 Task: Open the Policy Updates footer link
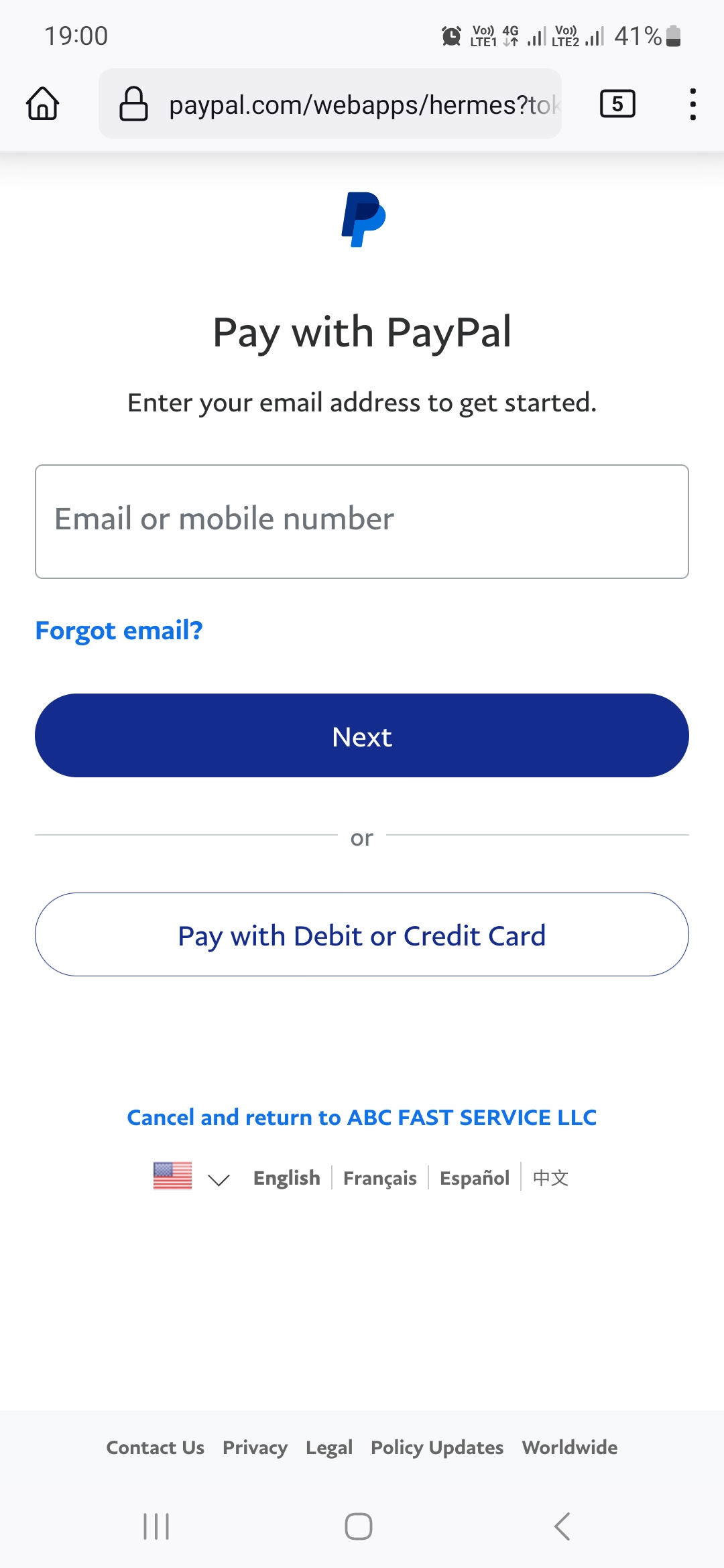pos(437,1447)
